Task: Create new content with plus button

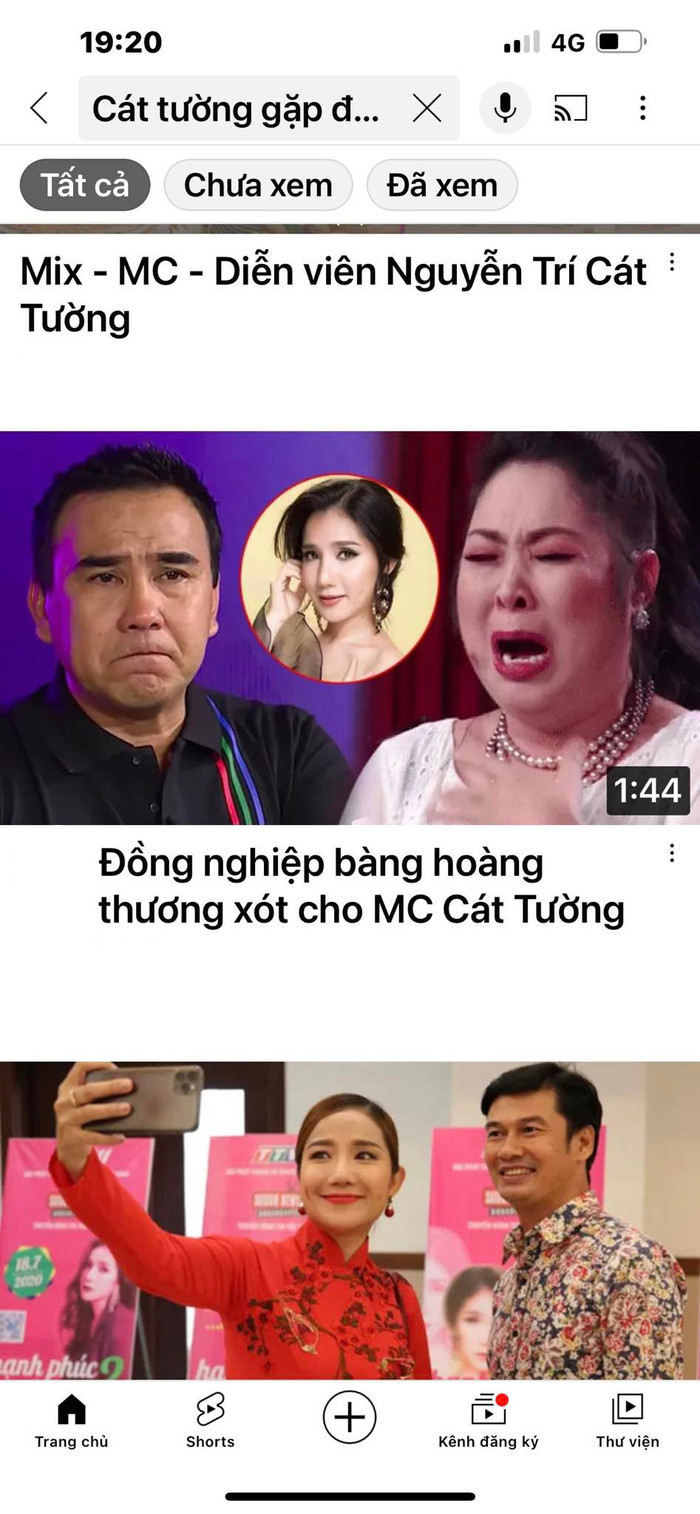Action: tap(349, 1417)
